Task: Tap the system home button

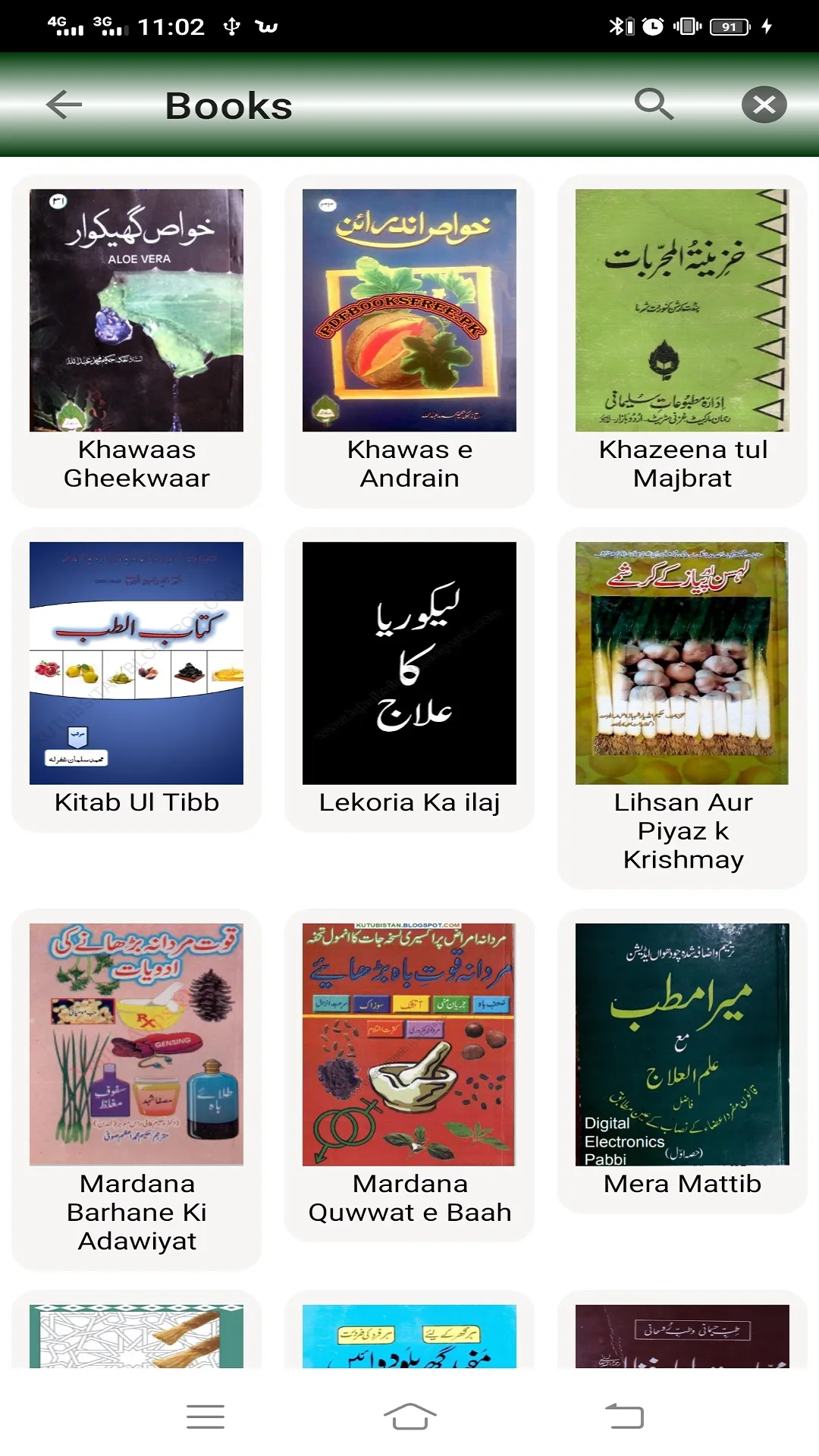Action: [x=409, y=1416]
